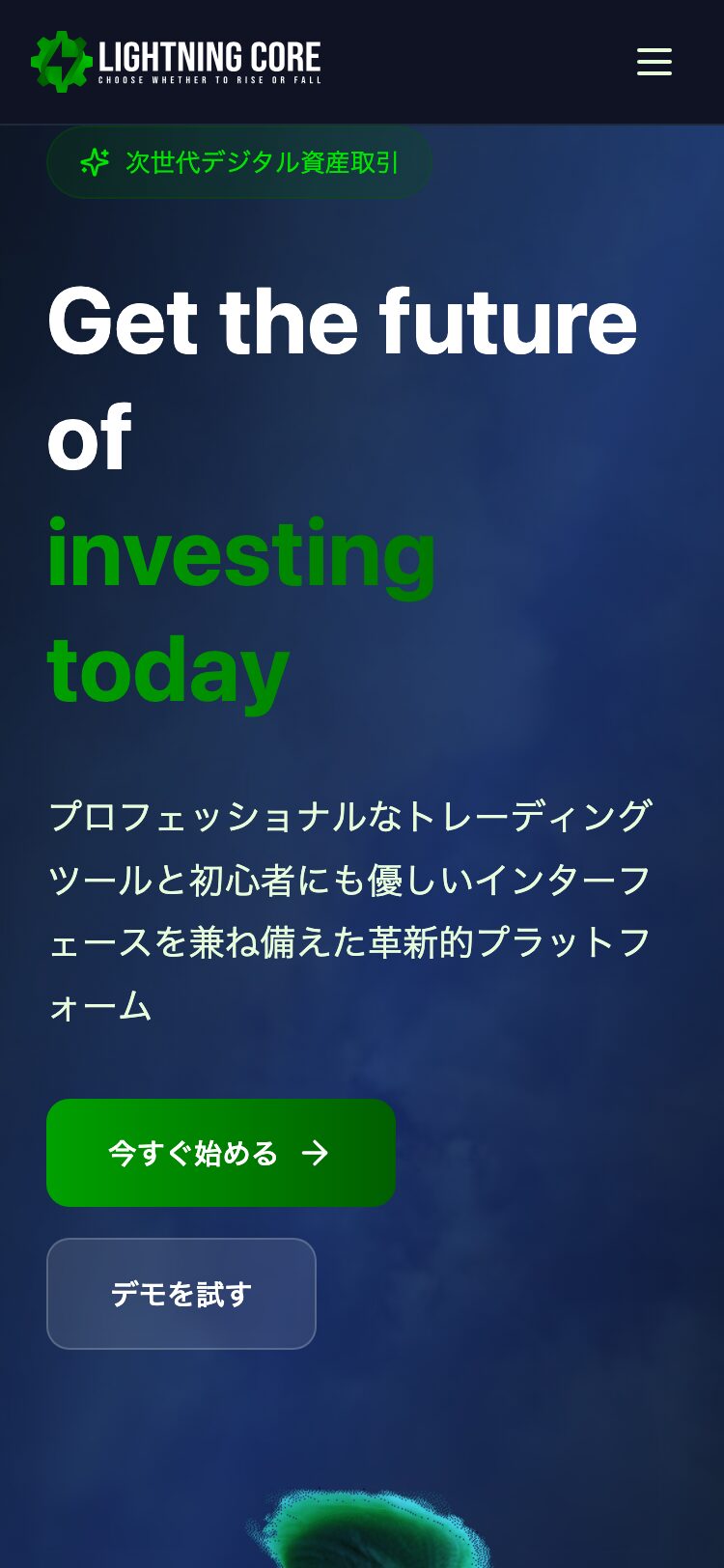Click the arrow icon inside 今すぐ始める button
This screenshot has width=724, height=1568.
pos(316,1153)
